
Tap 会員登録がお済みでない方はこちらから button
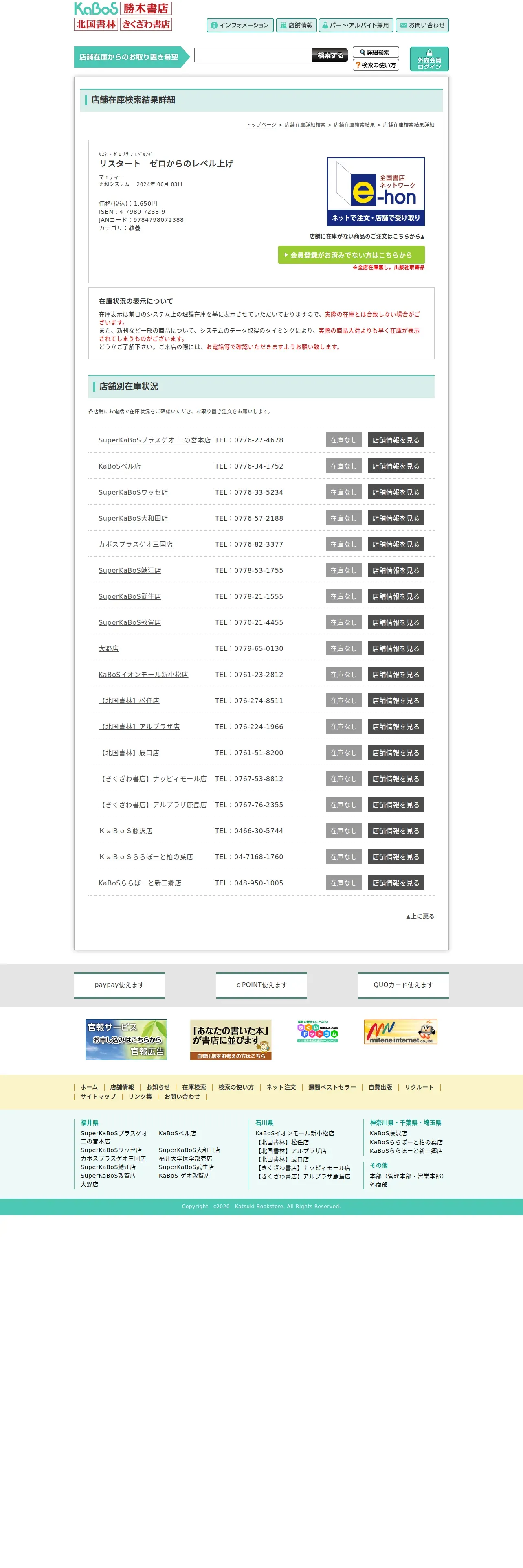click(351, 255)
